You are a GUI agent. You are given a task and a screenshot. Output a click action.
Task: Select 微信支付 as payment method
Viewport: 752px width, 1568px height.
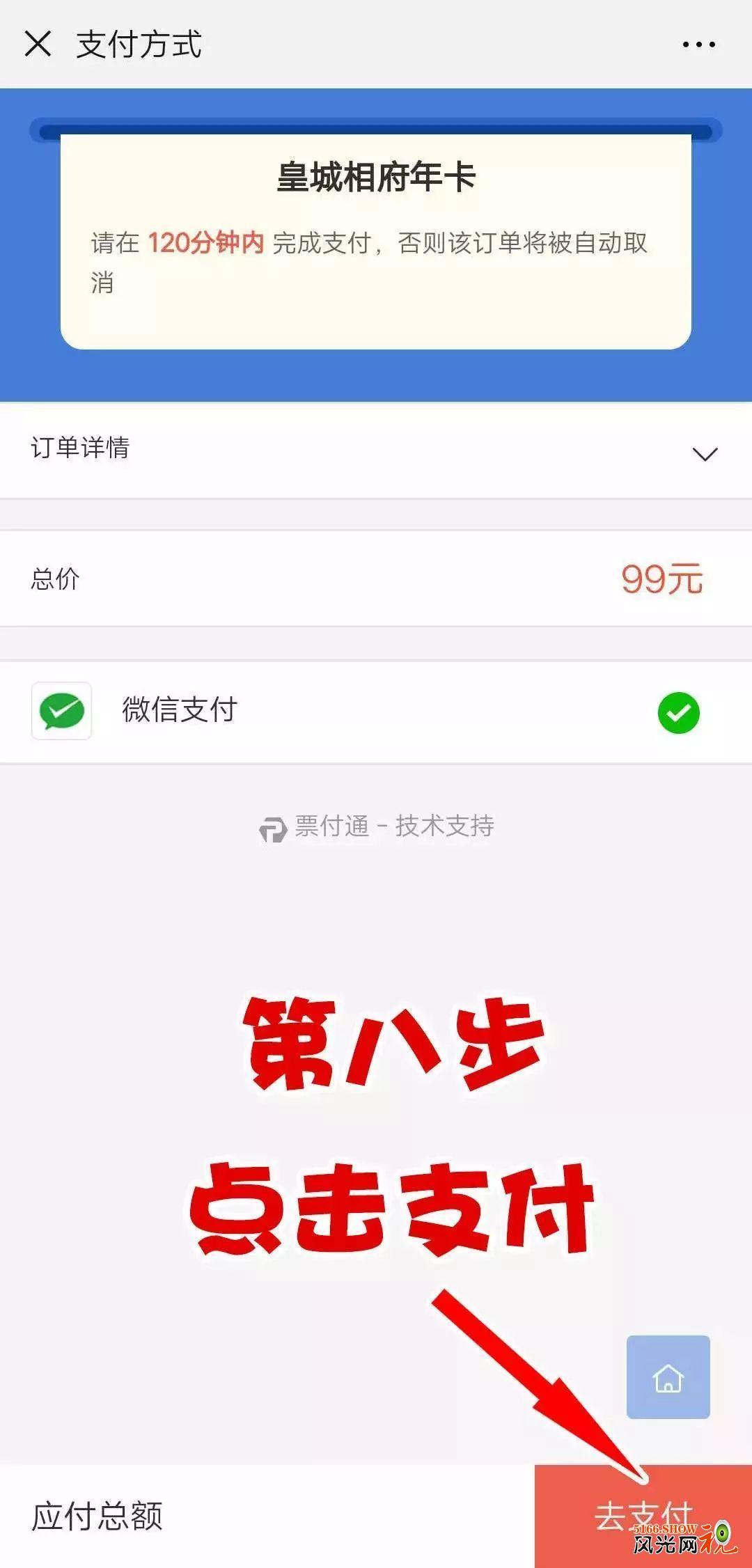pos(376,712)
